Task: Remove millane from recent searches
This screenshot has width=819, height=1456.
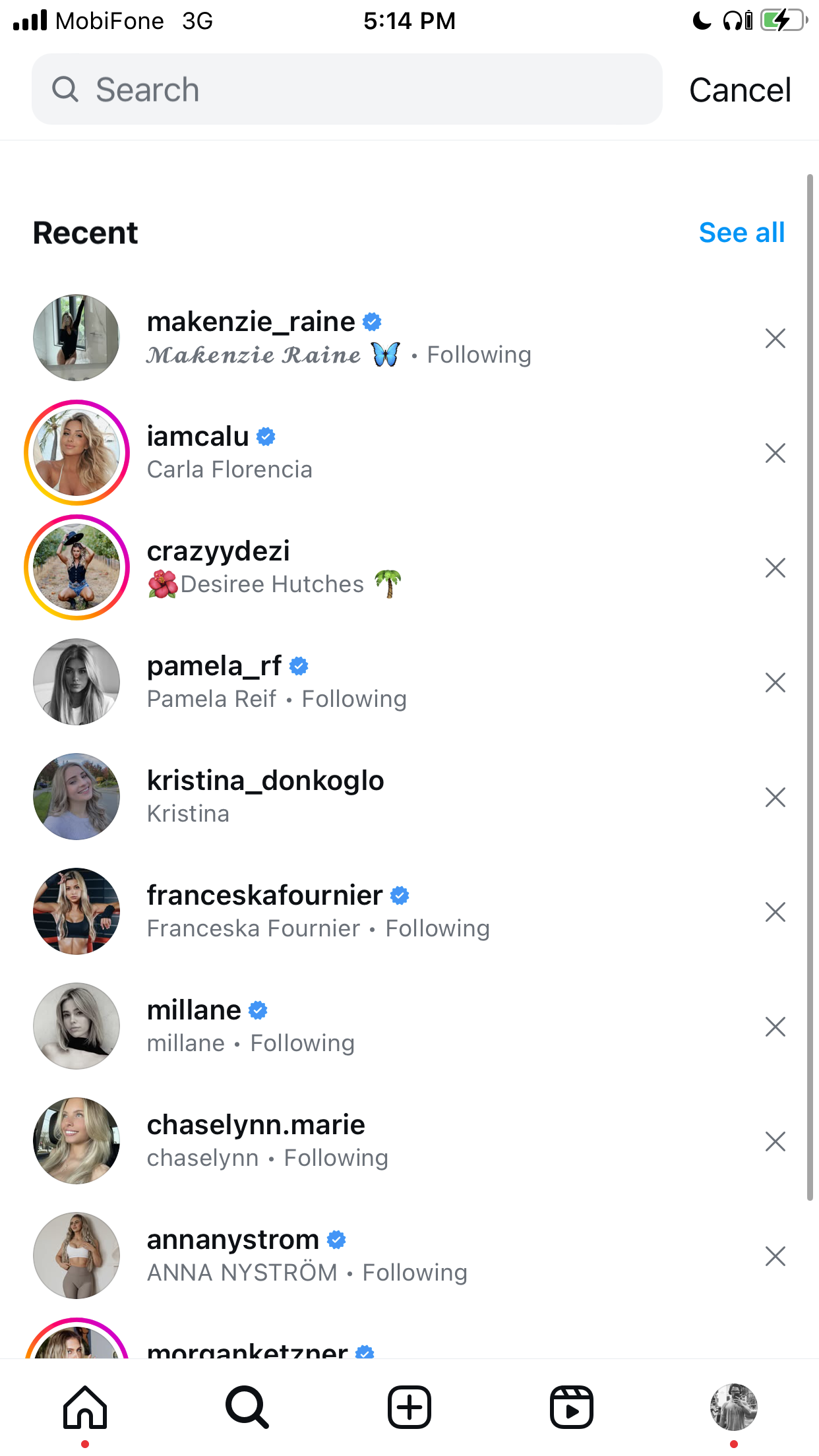Action: (775, 1027)
